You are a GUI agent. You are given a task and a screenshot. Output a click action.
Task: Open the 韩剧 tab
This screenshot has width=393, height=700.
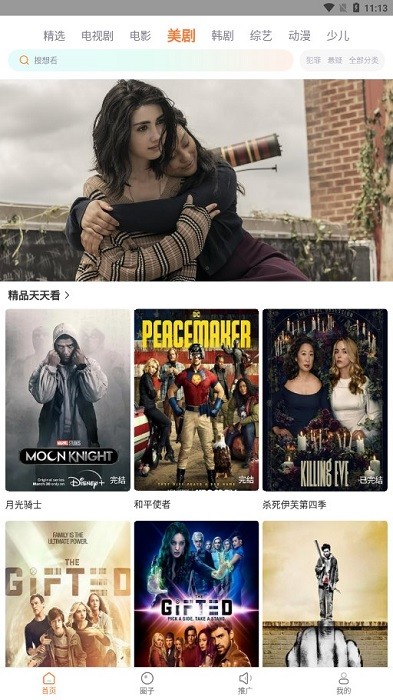point(222,36)
